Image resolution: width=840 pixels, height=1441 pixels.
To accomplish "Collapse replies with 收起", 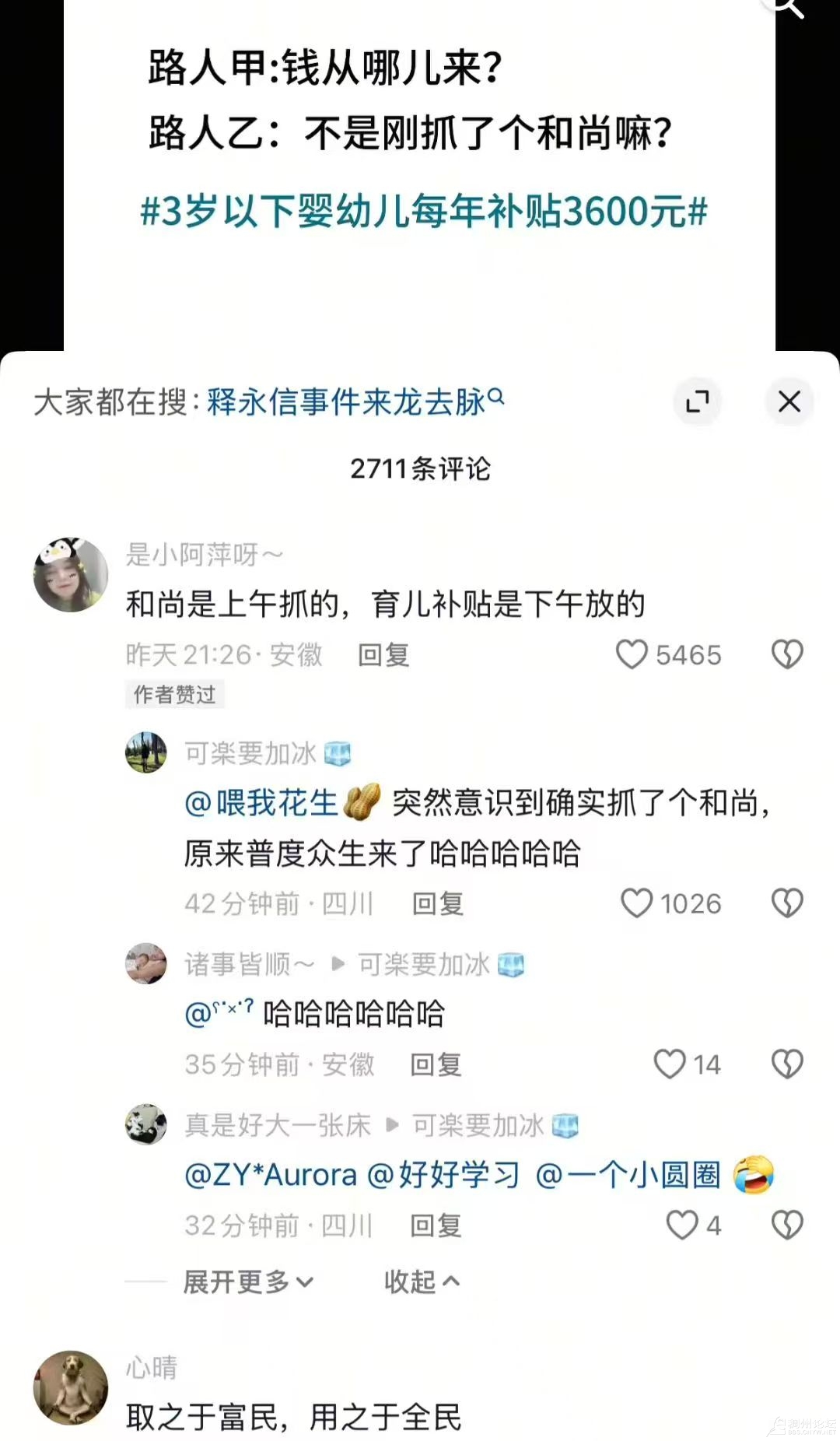I will click(x=422, y=1281).
